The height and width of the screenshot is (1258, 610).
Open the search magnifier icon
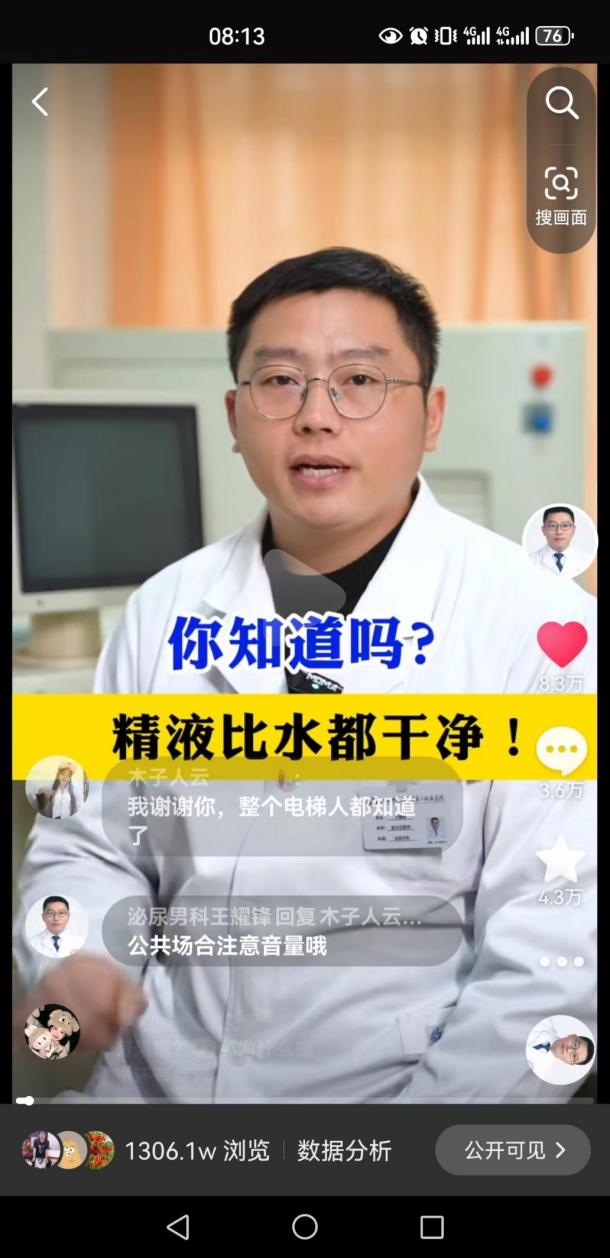[x=561, y=102]
